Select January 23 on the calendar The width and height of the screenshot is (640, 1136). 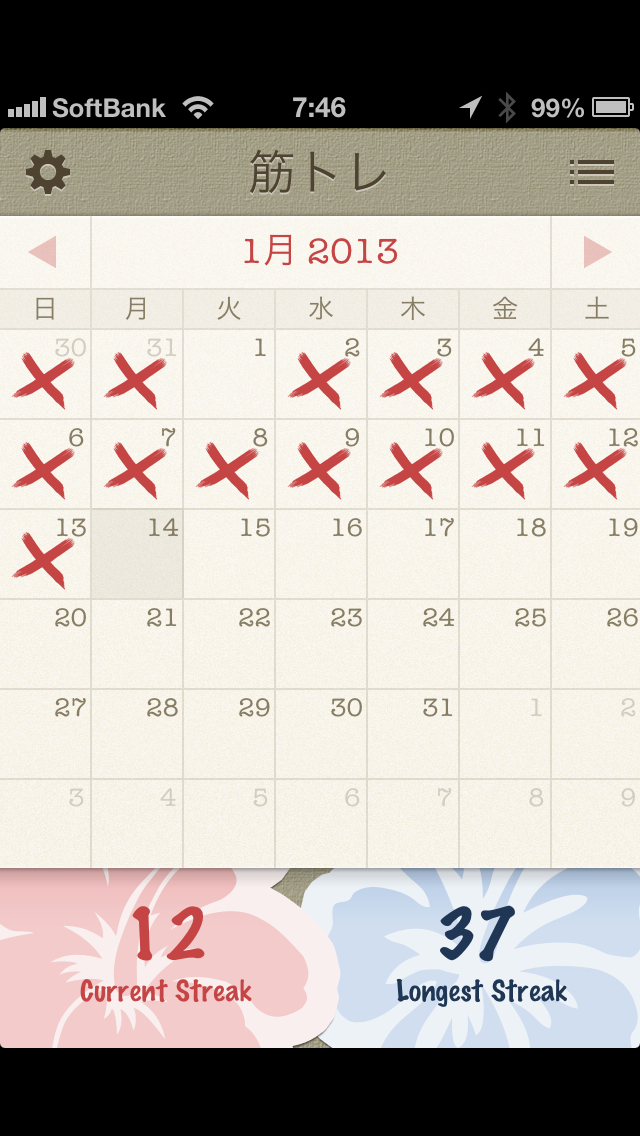point(321,644)
